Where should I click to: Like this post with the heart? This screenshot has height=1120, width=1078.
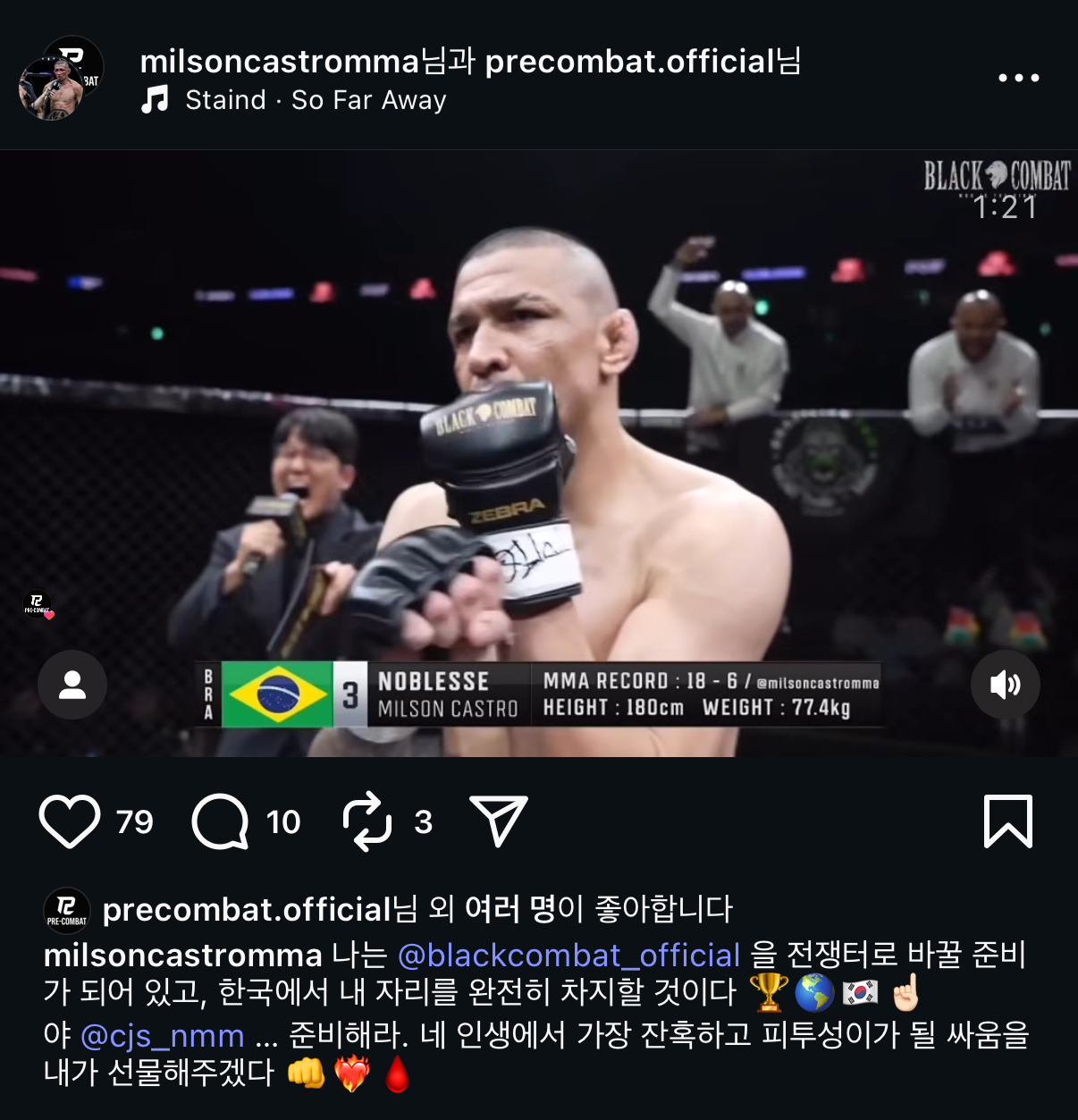pyautogui.click(x=70, y=821)
